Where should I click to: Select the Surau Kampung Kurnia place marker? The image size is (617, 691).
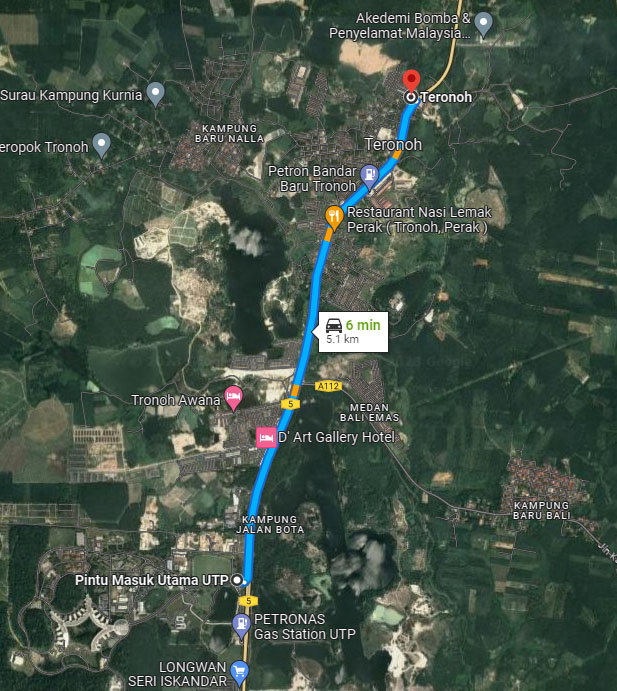155,94
